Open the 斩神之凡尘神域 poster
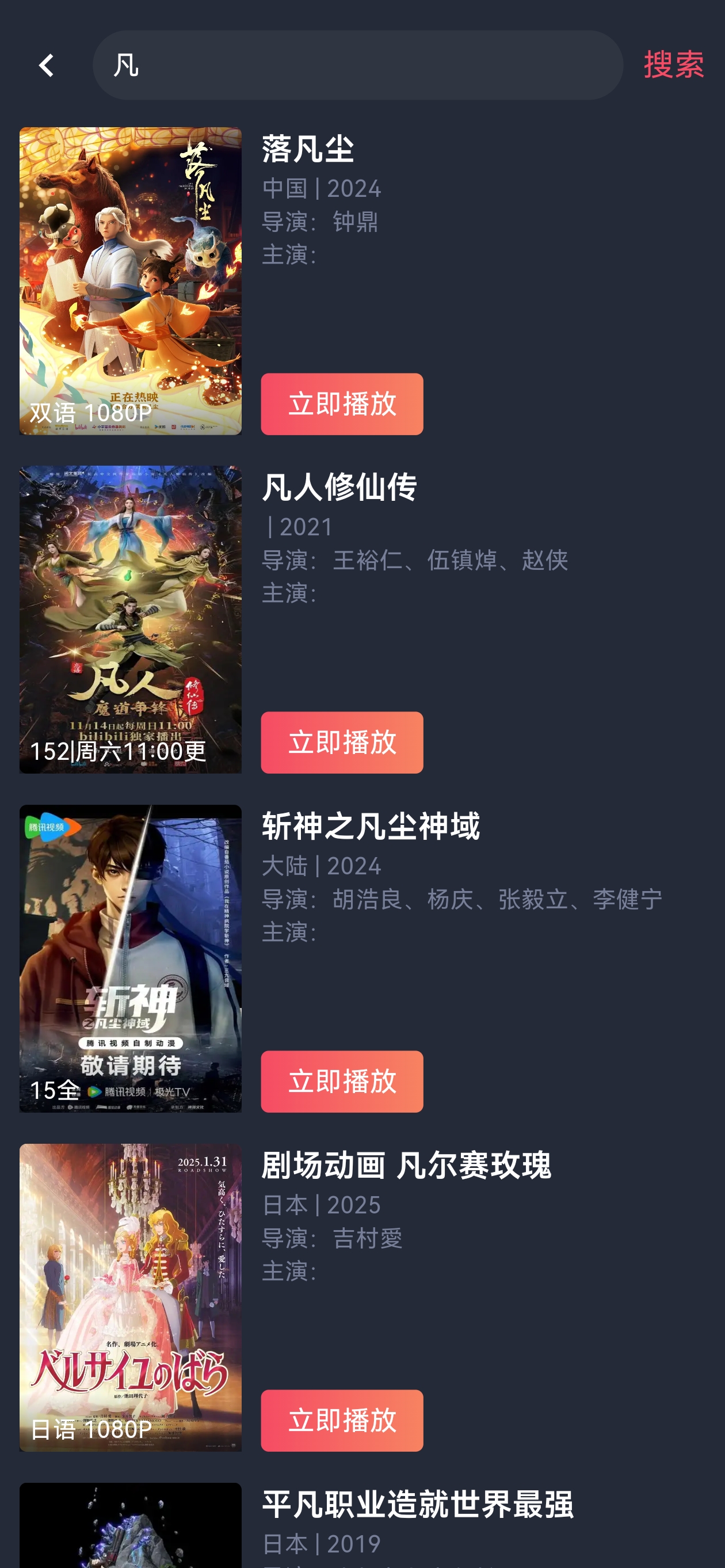This screenshot has width=725, height=1568. click(130, 958)
